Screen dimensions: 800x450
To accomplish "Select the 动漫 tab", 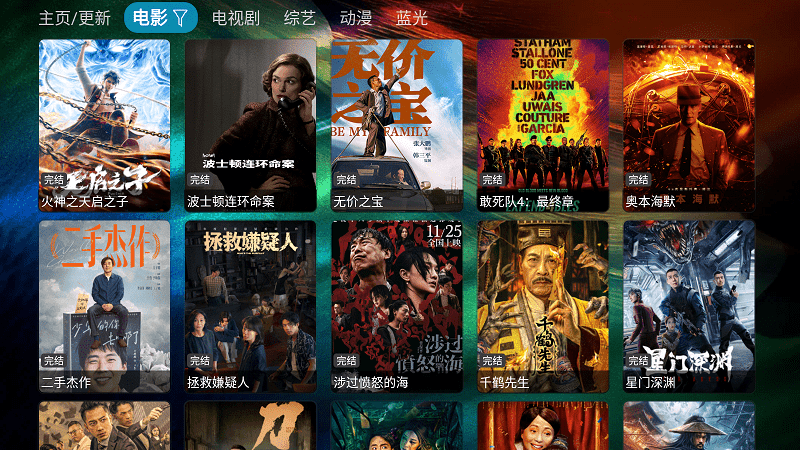I will click(355, 18).
